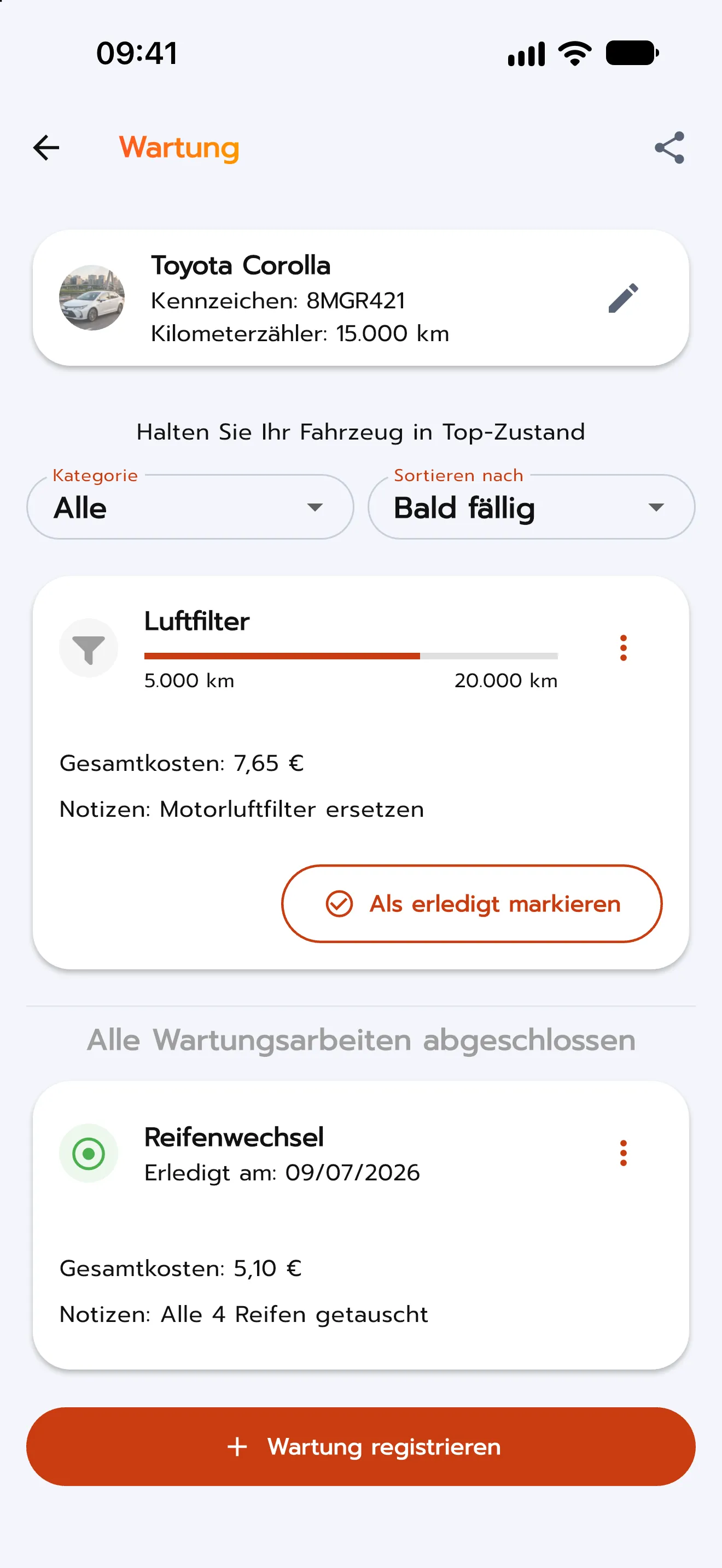The image size is (722, 1568).
Task: Tap Wartung registrieren to add maintenance
Action: tap(361, 1446)
